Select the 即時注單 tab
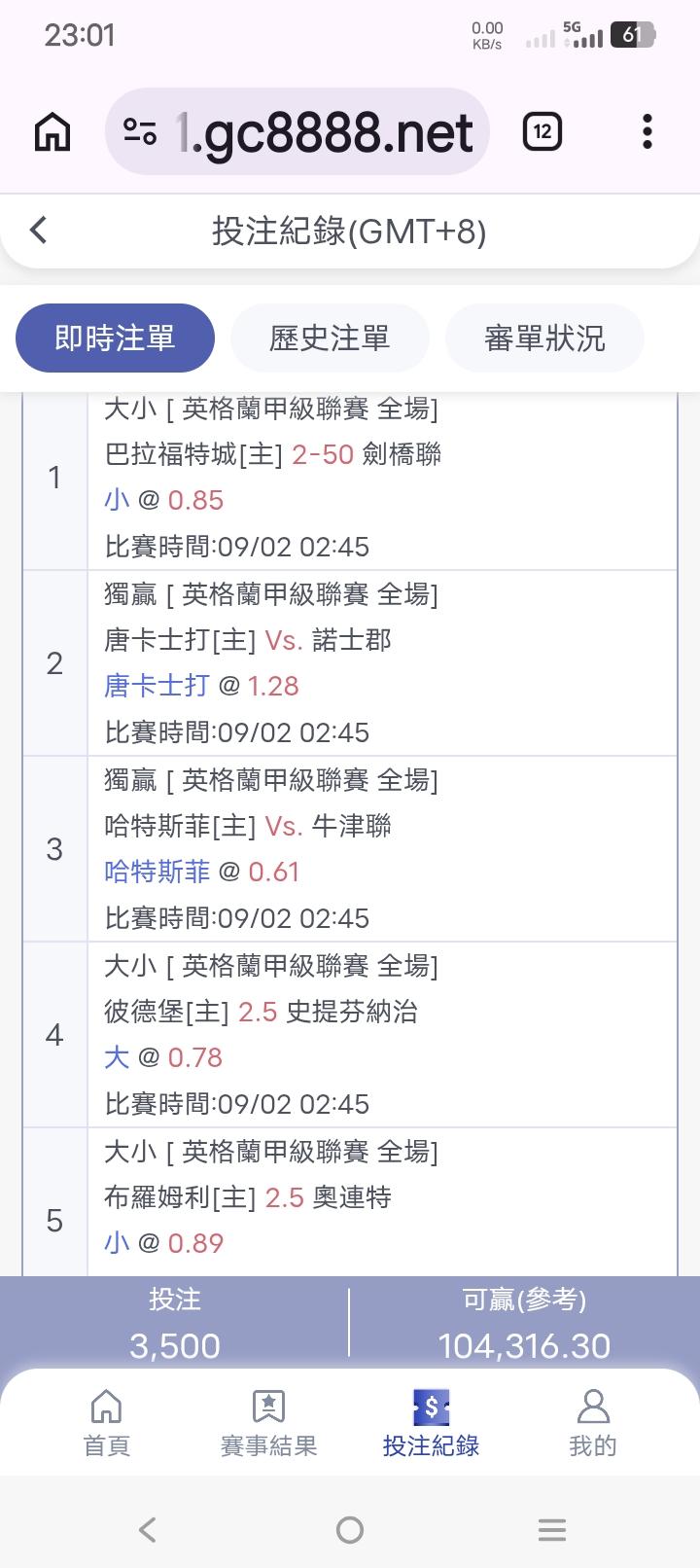The image size is (700, 1568). coord(115,338)
